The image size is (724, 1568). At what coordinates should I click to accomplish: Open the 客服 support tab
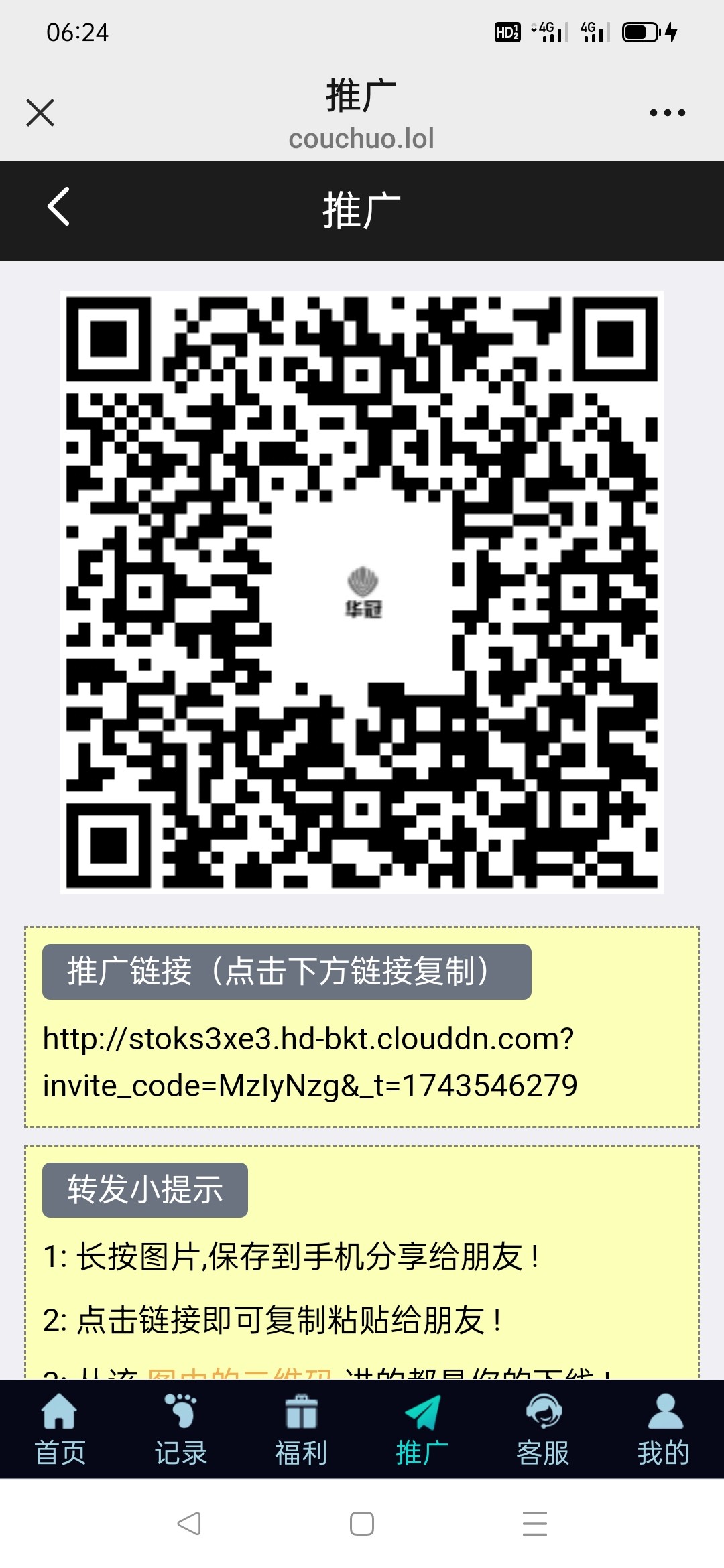coord(542,1430)
